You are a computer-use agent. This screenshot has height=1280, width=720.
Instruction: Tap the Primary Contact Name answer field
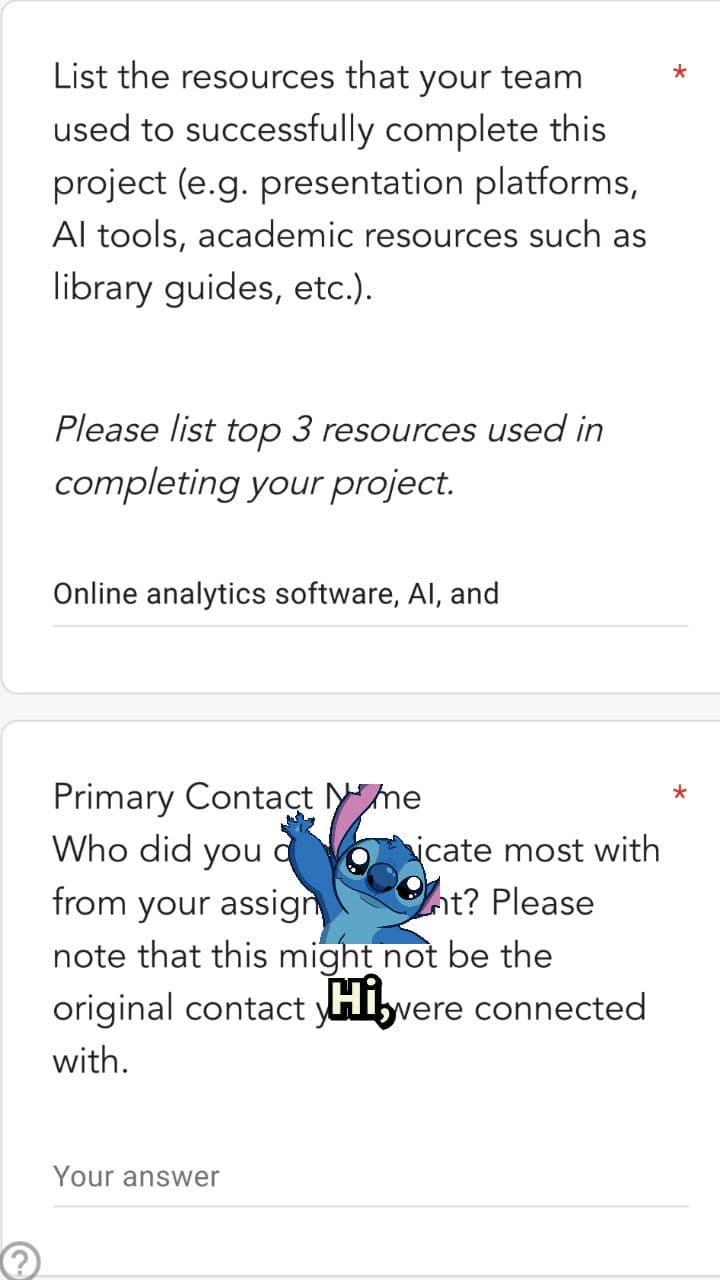coord(370,1176)
